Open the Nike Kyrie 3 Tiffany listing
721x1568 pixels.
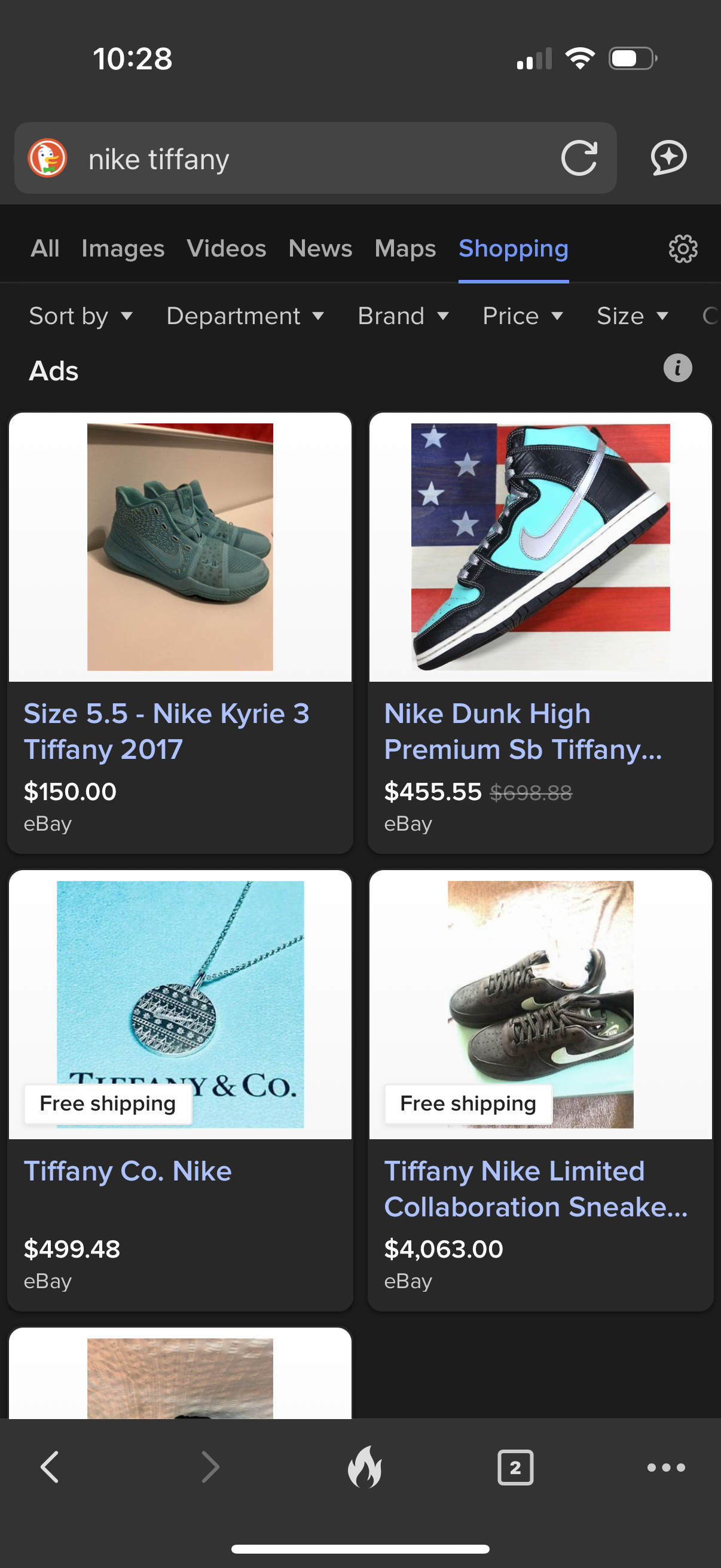(166, 731)
